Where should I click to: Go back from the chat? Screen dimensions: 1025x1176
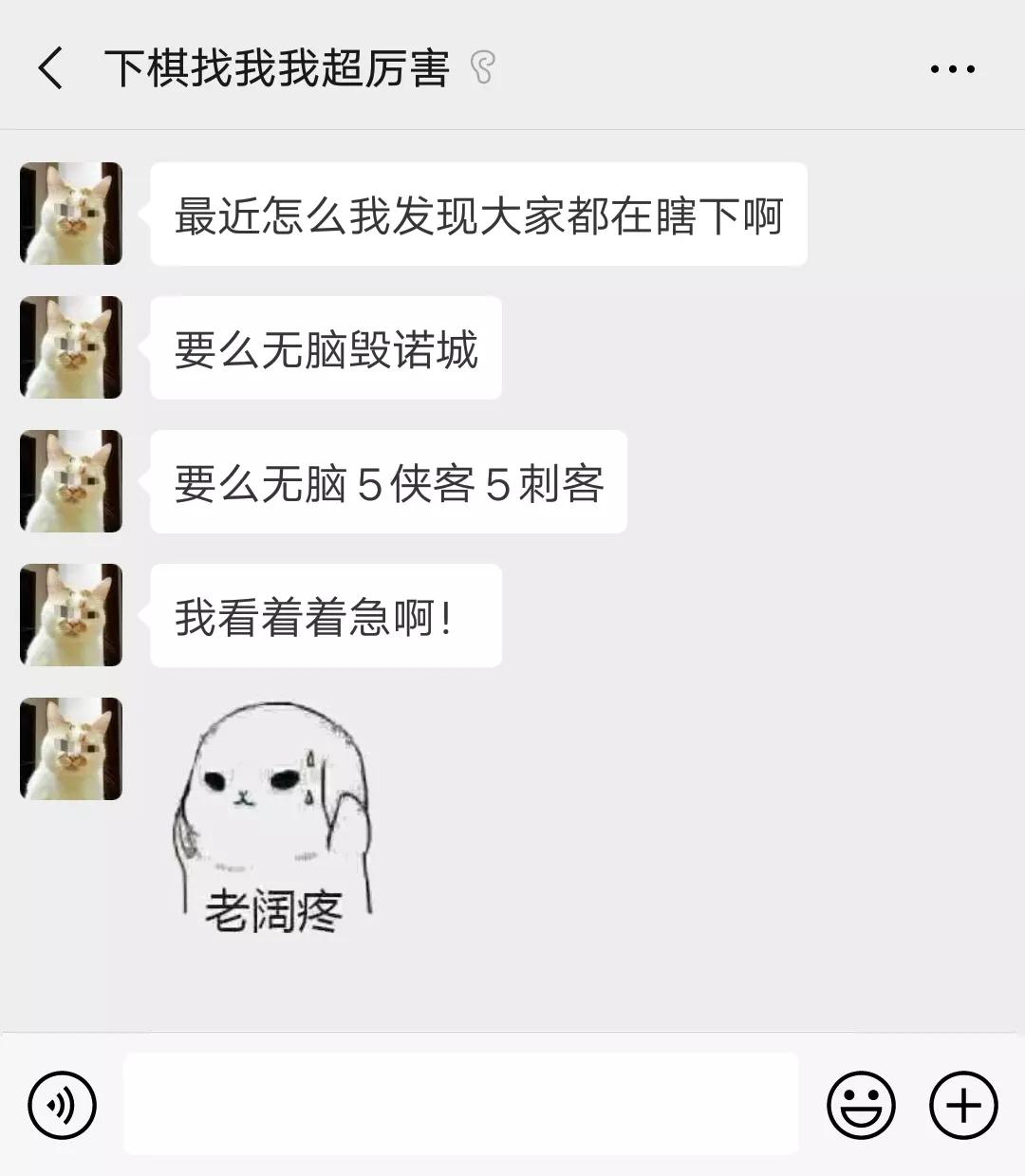click(x=51, y=69)
